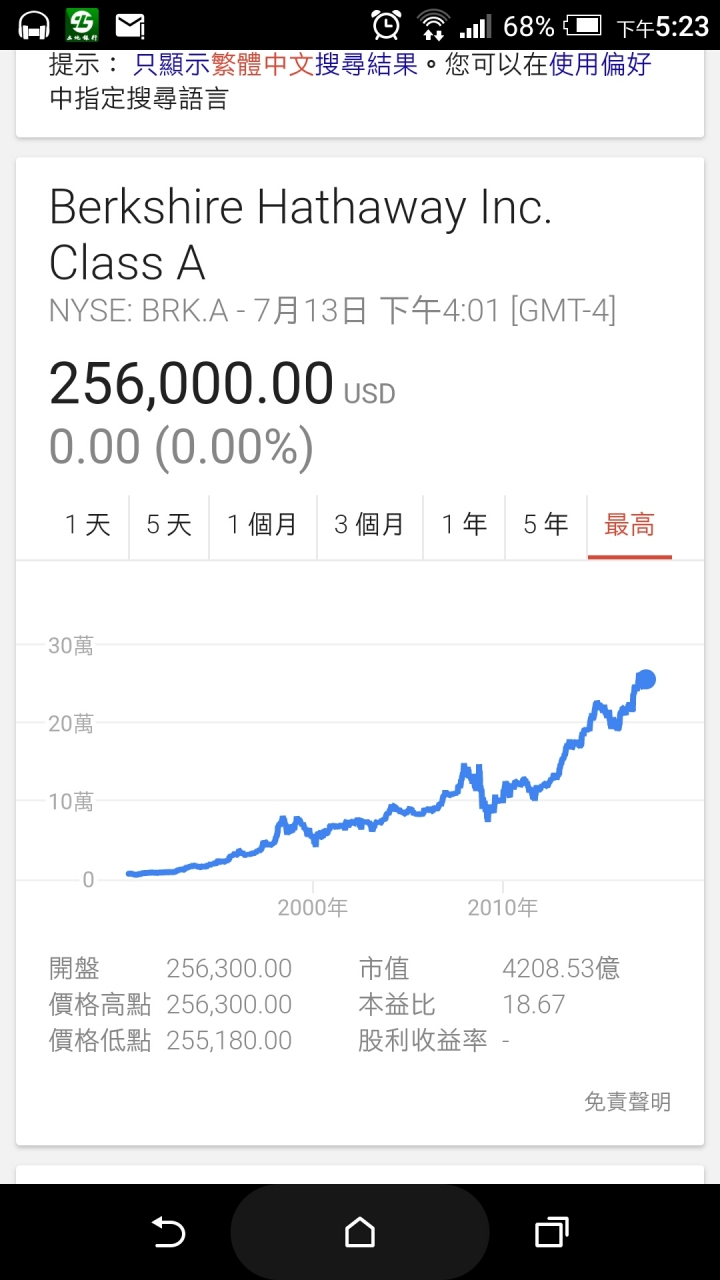Show the 1個月 stock chart
This screenshot has height=1280, width=720.
263,525
